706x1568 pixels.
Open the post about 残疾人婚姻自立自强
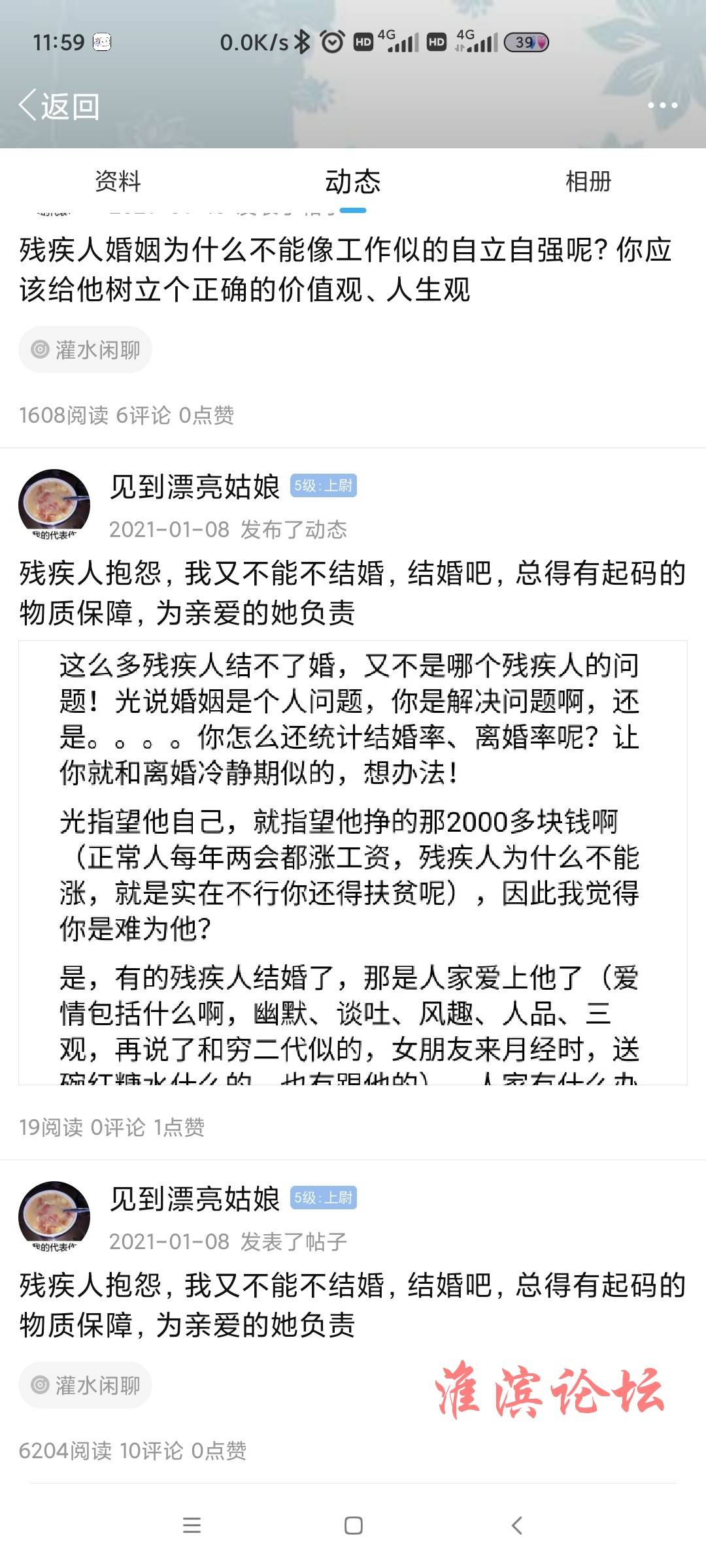[345, 269]
